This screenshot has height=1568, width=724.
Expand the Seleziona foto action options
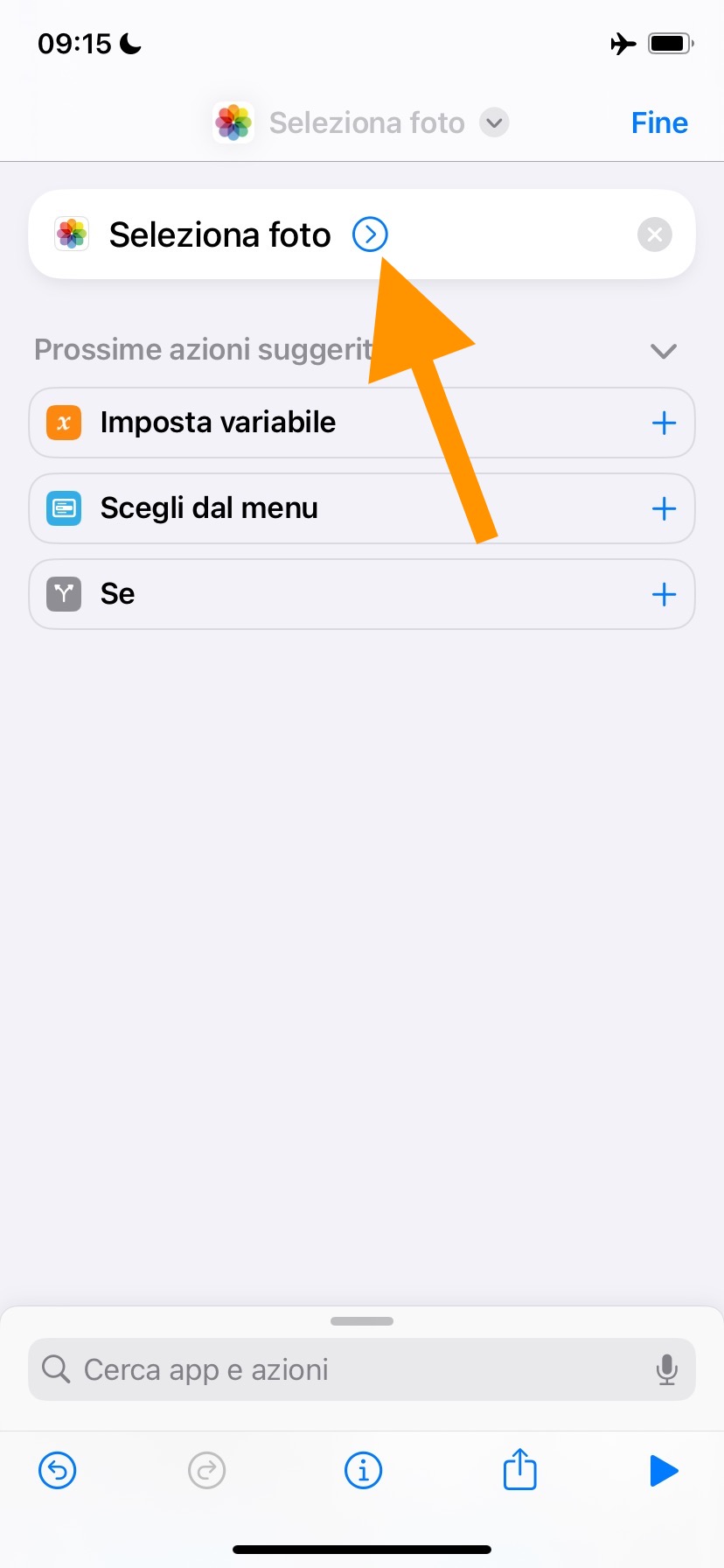370,234
